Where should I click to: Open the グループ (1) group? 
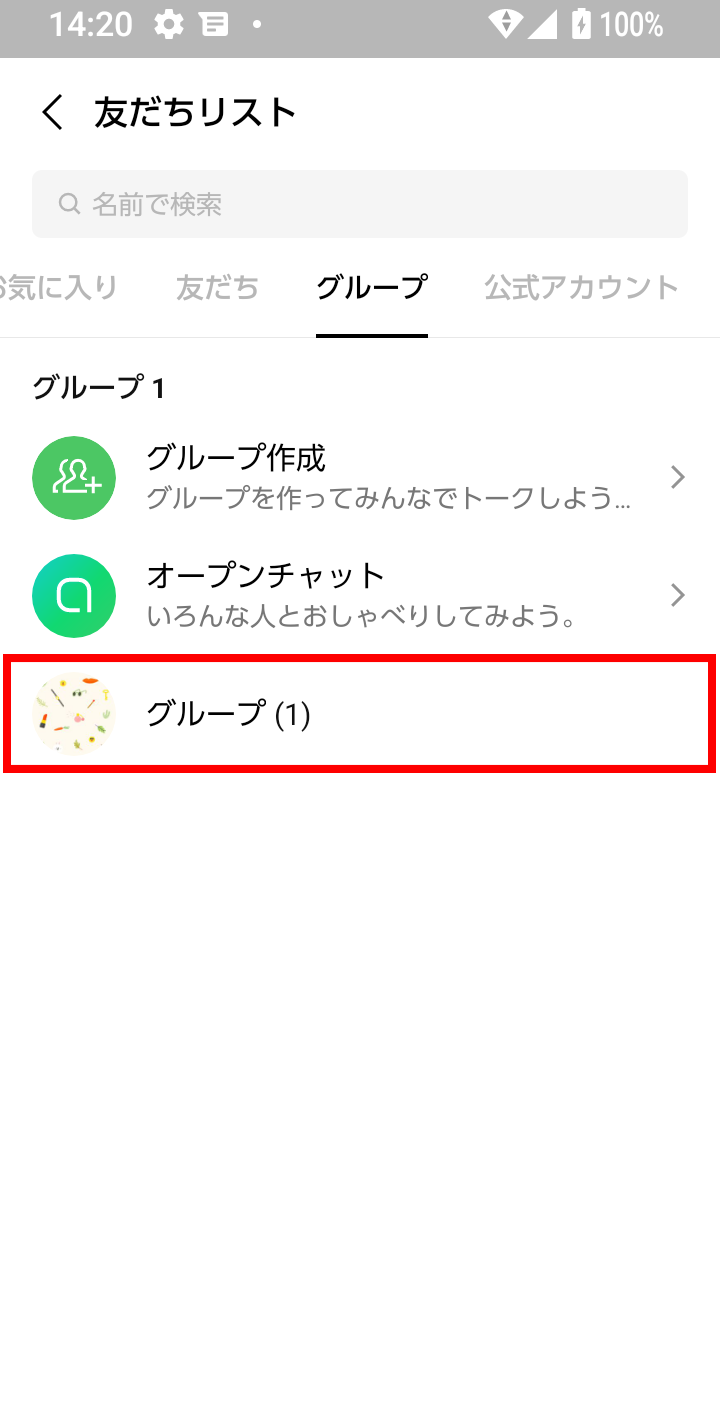point(360,714)
